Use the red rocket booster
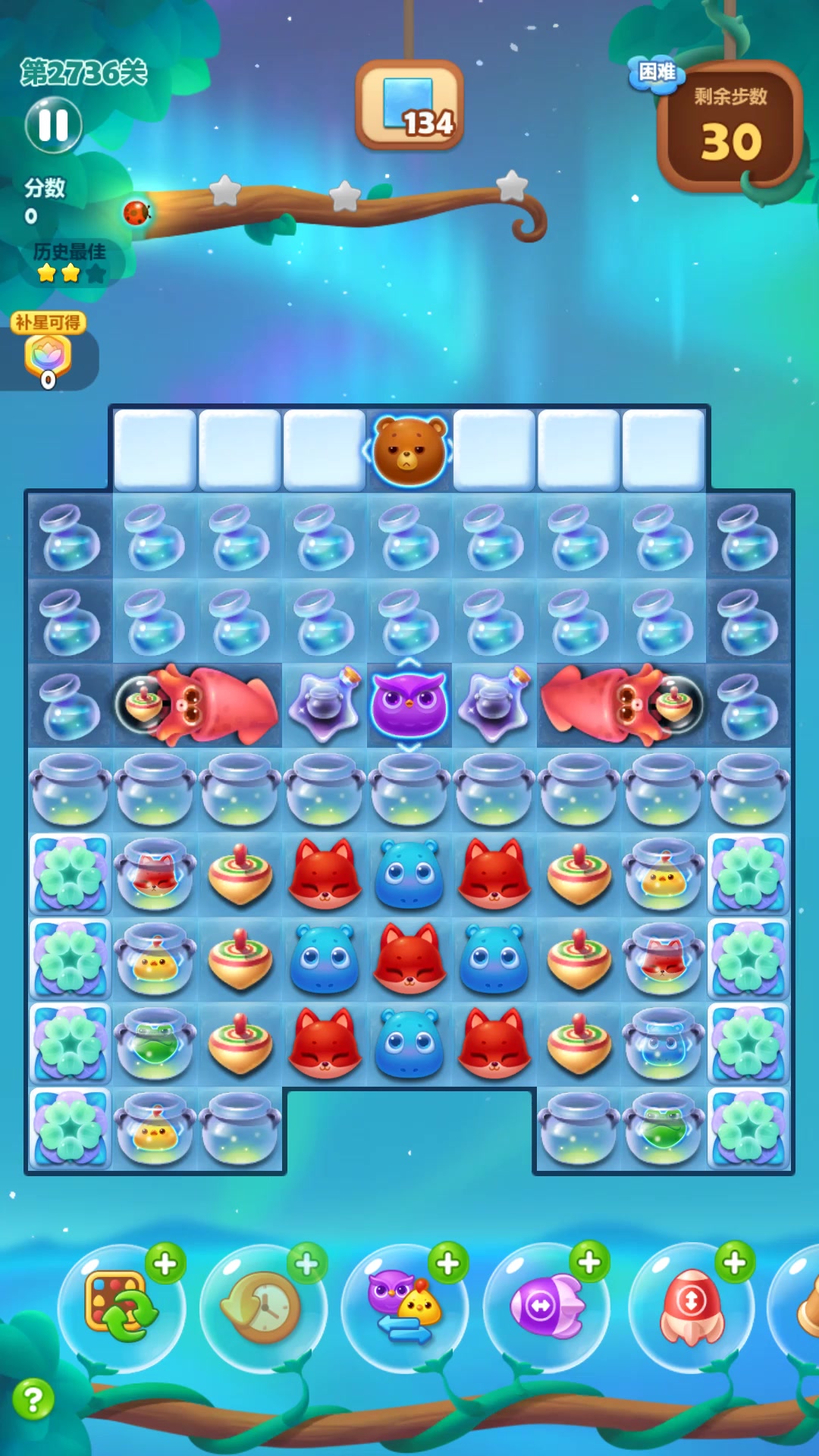819x1456 pixels. [x=691, y=1307]
